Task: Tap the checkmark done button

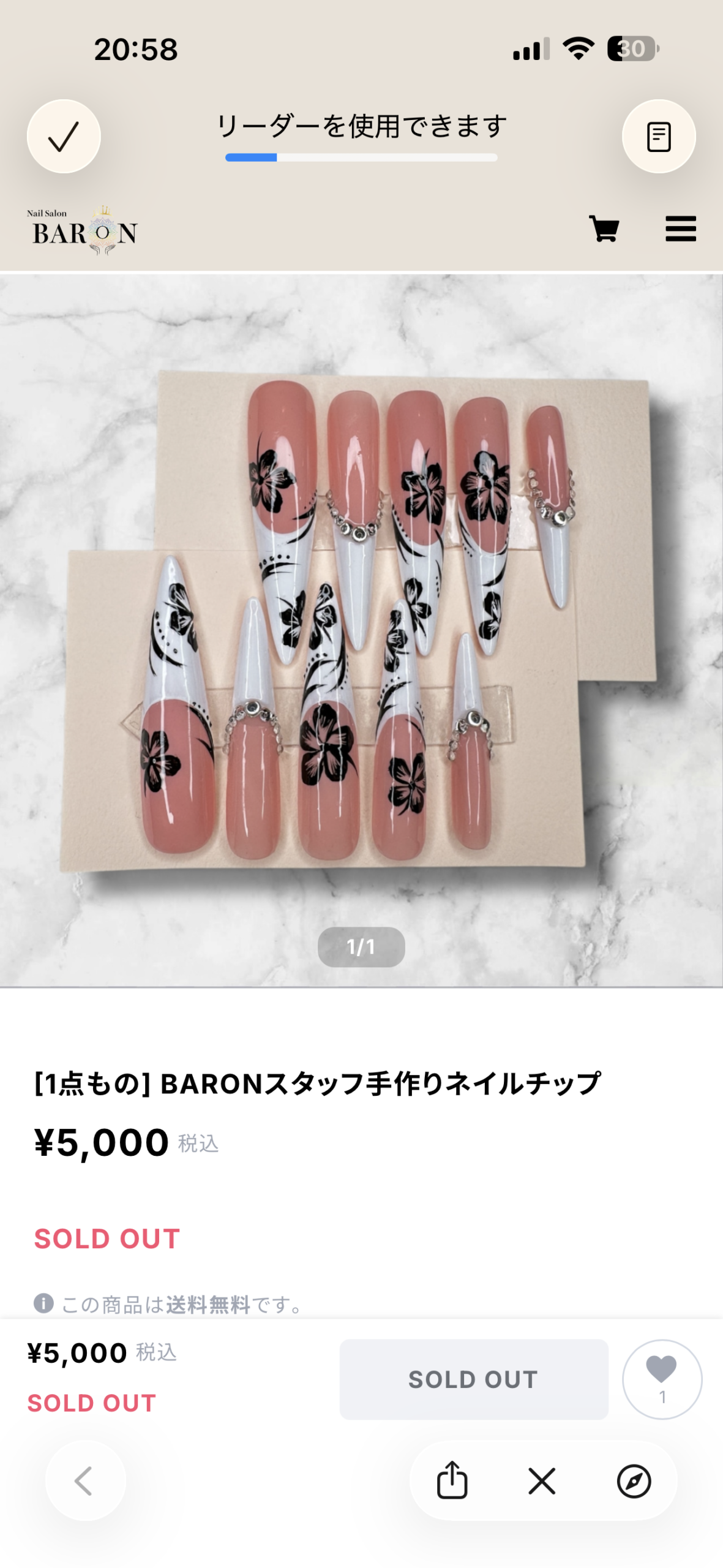Action: coord(64,136)
